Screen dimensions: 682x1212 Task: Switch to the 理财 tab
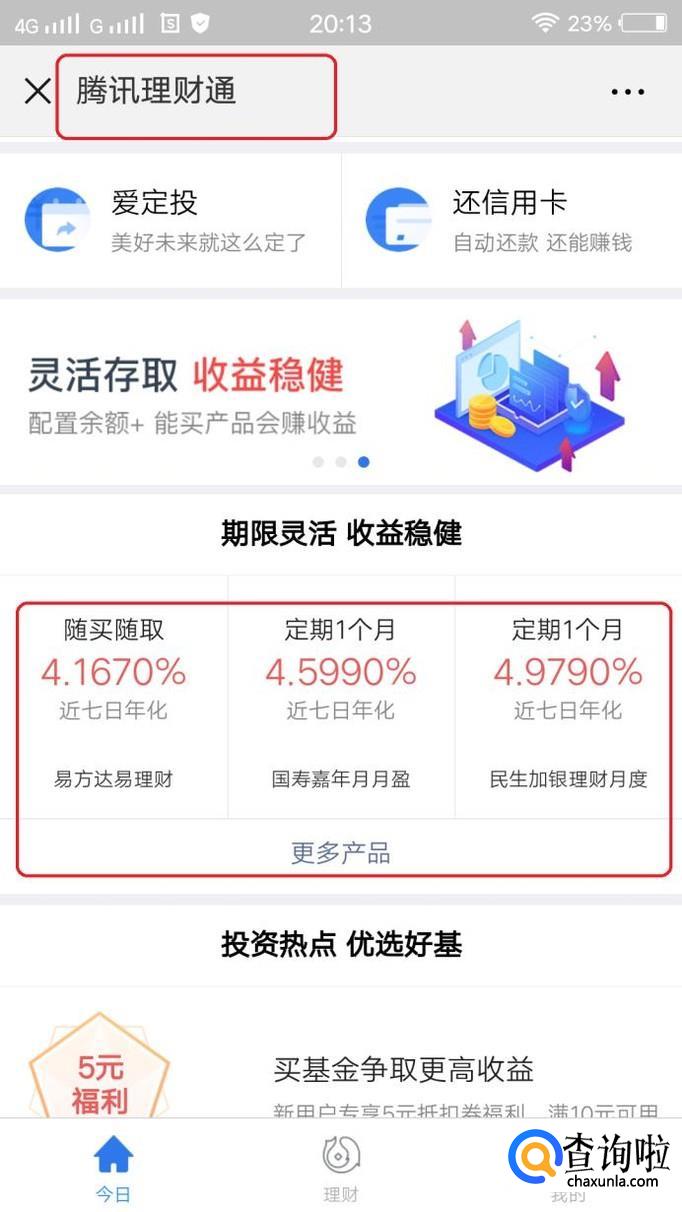click(341, 1167)
